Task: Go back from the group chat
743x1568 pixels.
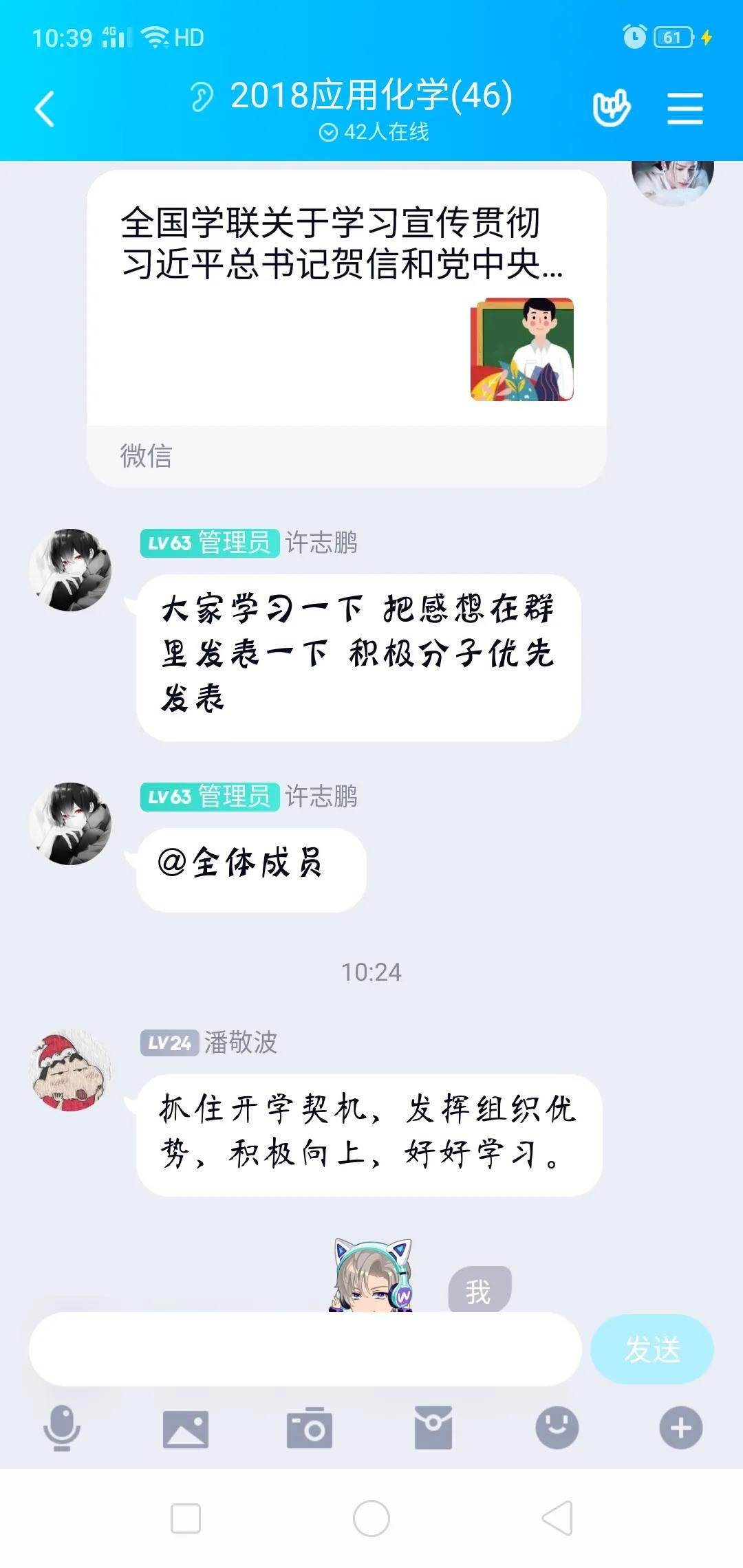Action: click(45, 109)
